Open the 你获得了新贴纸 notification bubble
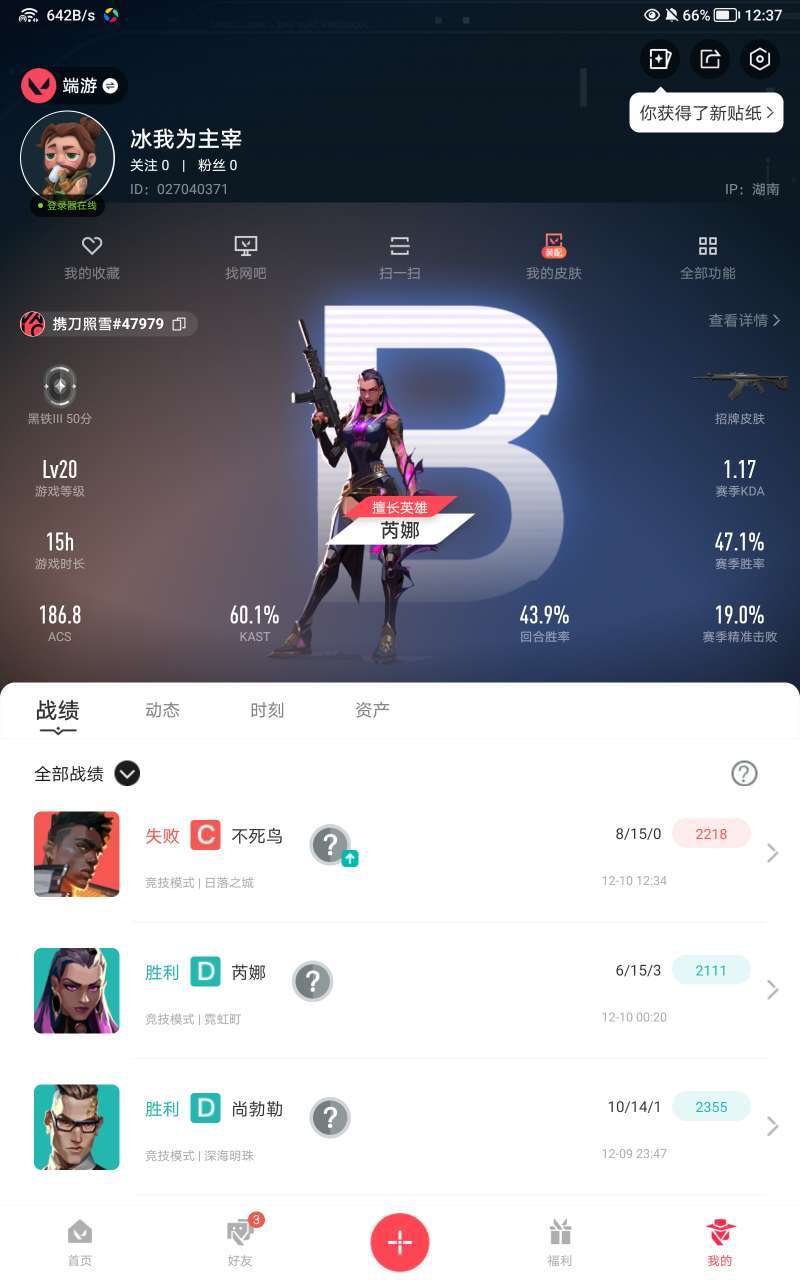800x1280 pixels. pyautogui.click(x=706, y=113)
